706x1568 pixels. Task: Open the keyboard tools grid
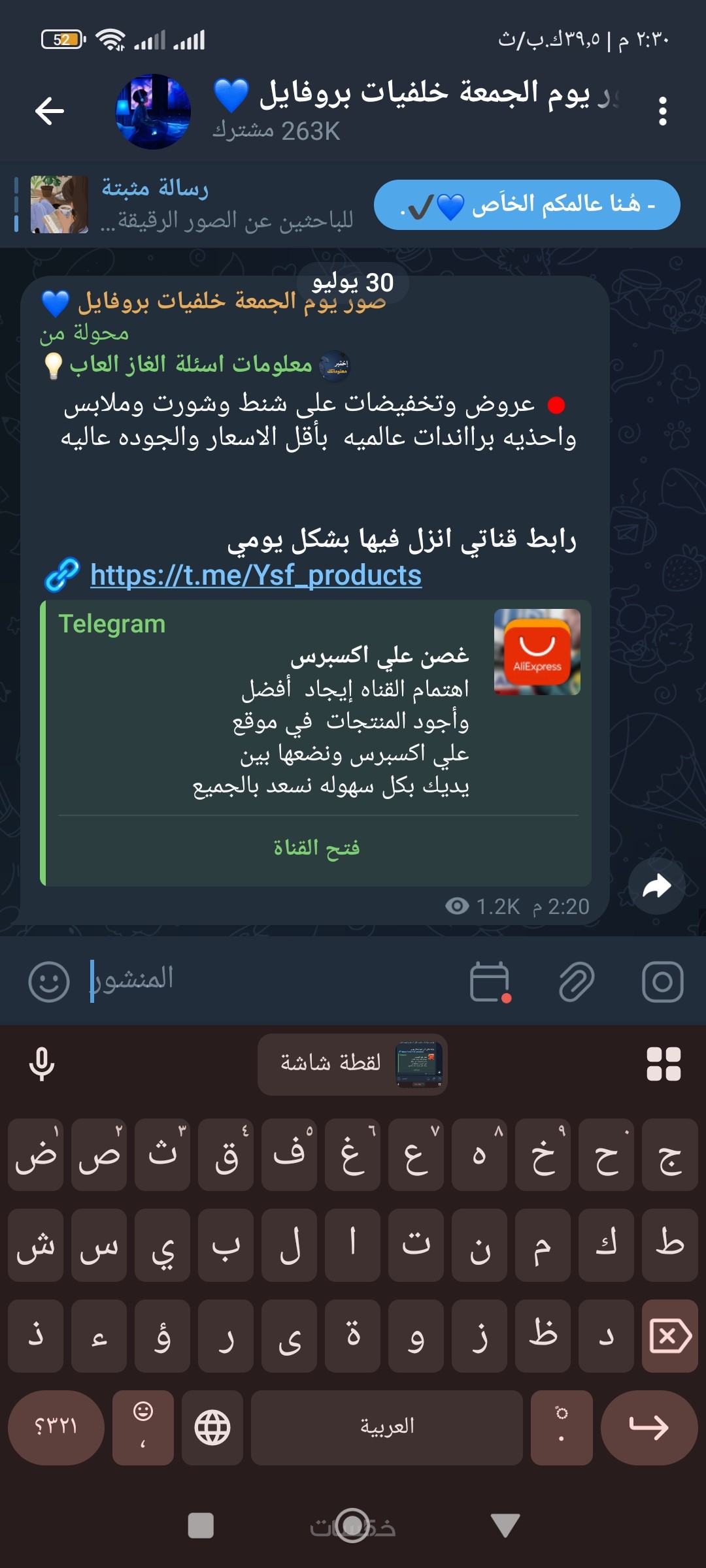(x=663, y=1064)
